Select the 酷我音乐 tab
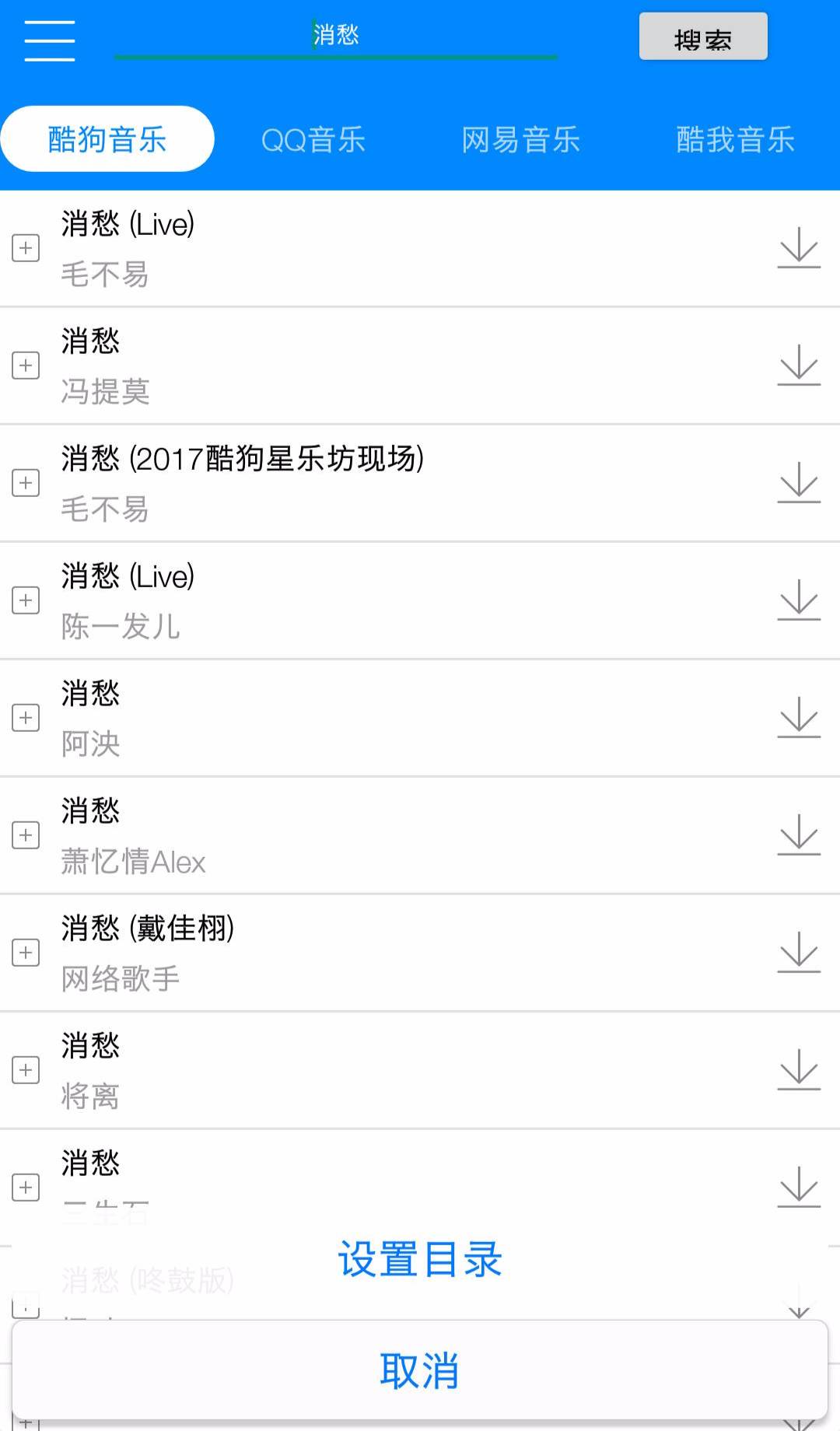This screenshot has width=840, height=1431. pos(735,140)
